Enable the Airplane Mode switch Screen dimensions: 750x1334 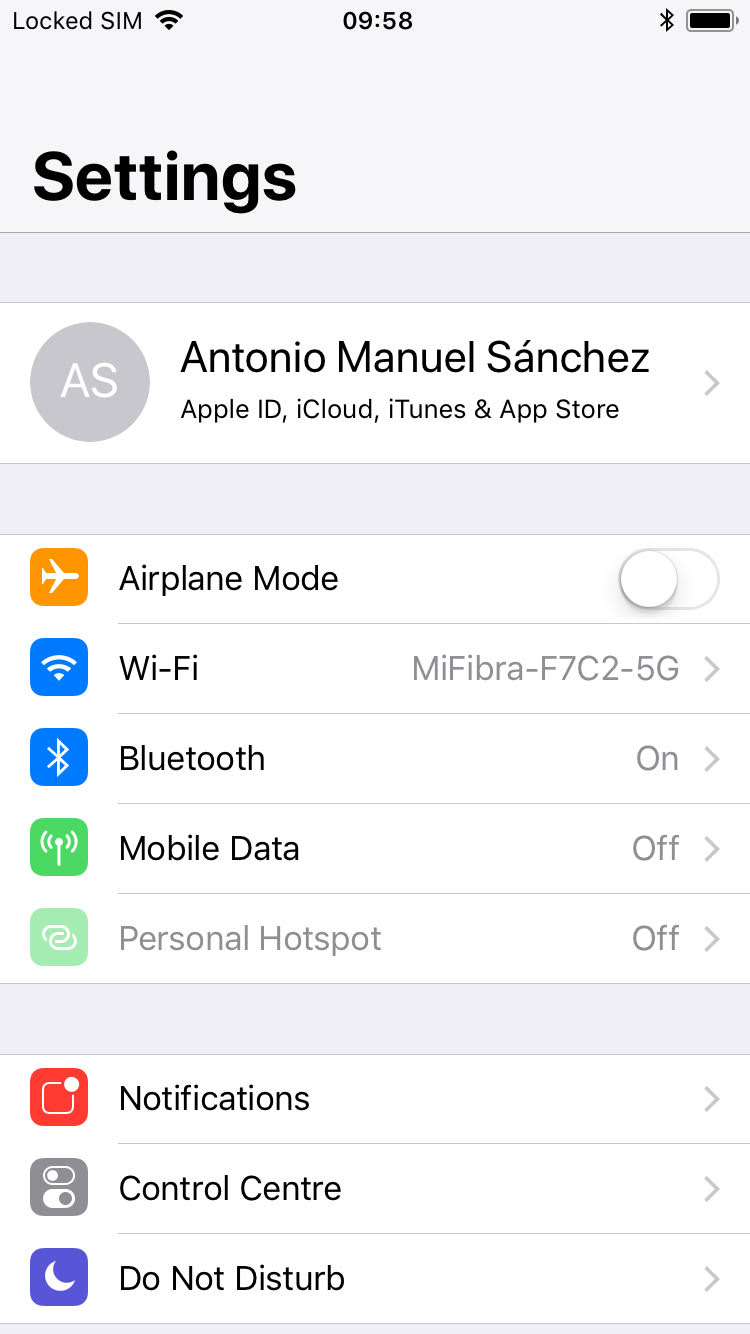pyautogui.click(x=668, y=579)
